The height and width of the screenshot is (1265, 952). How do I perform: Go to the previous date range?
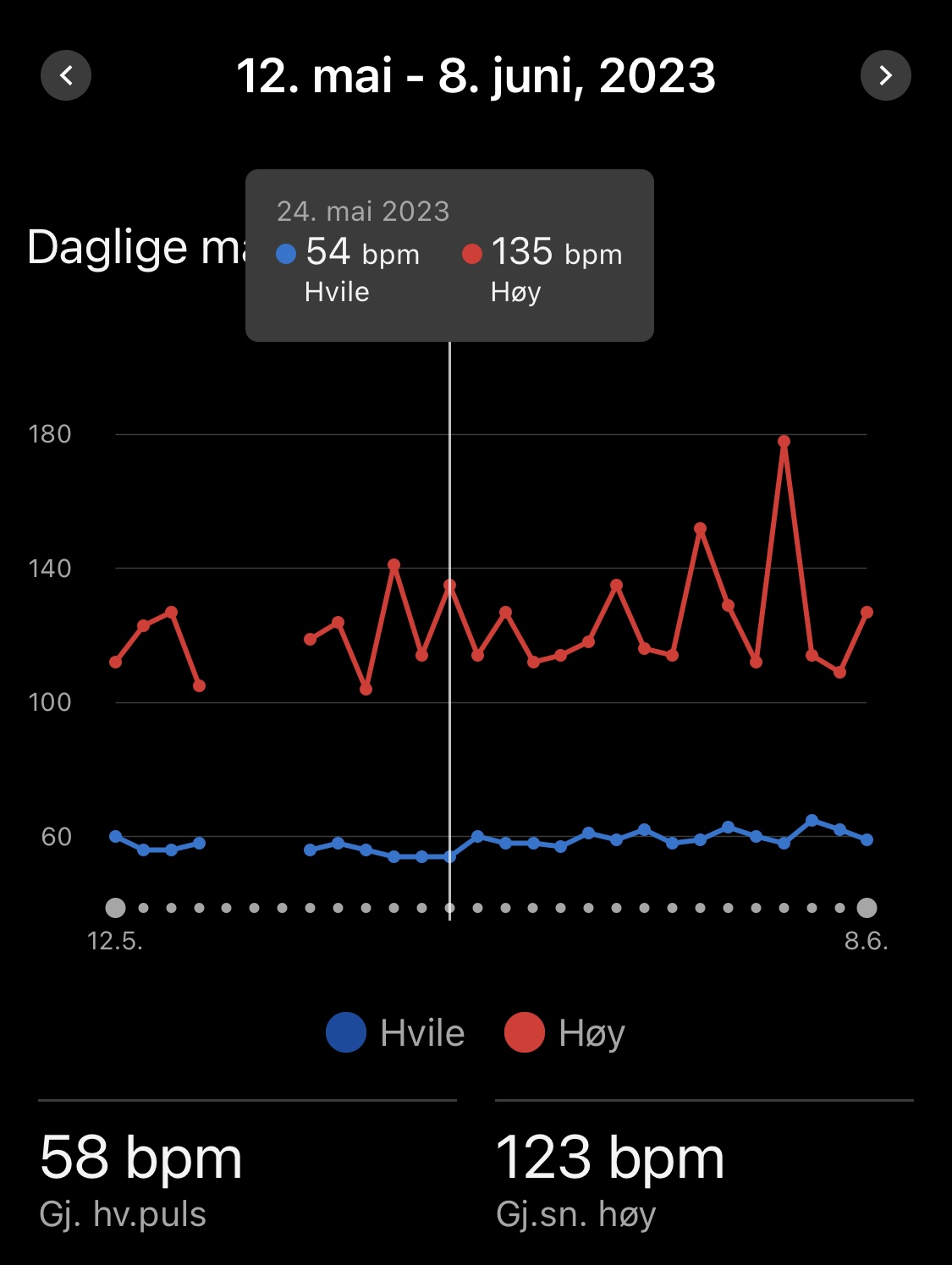click(x=66, y=75)
